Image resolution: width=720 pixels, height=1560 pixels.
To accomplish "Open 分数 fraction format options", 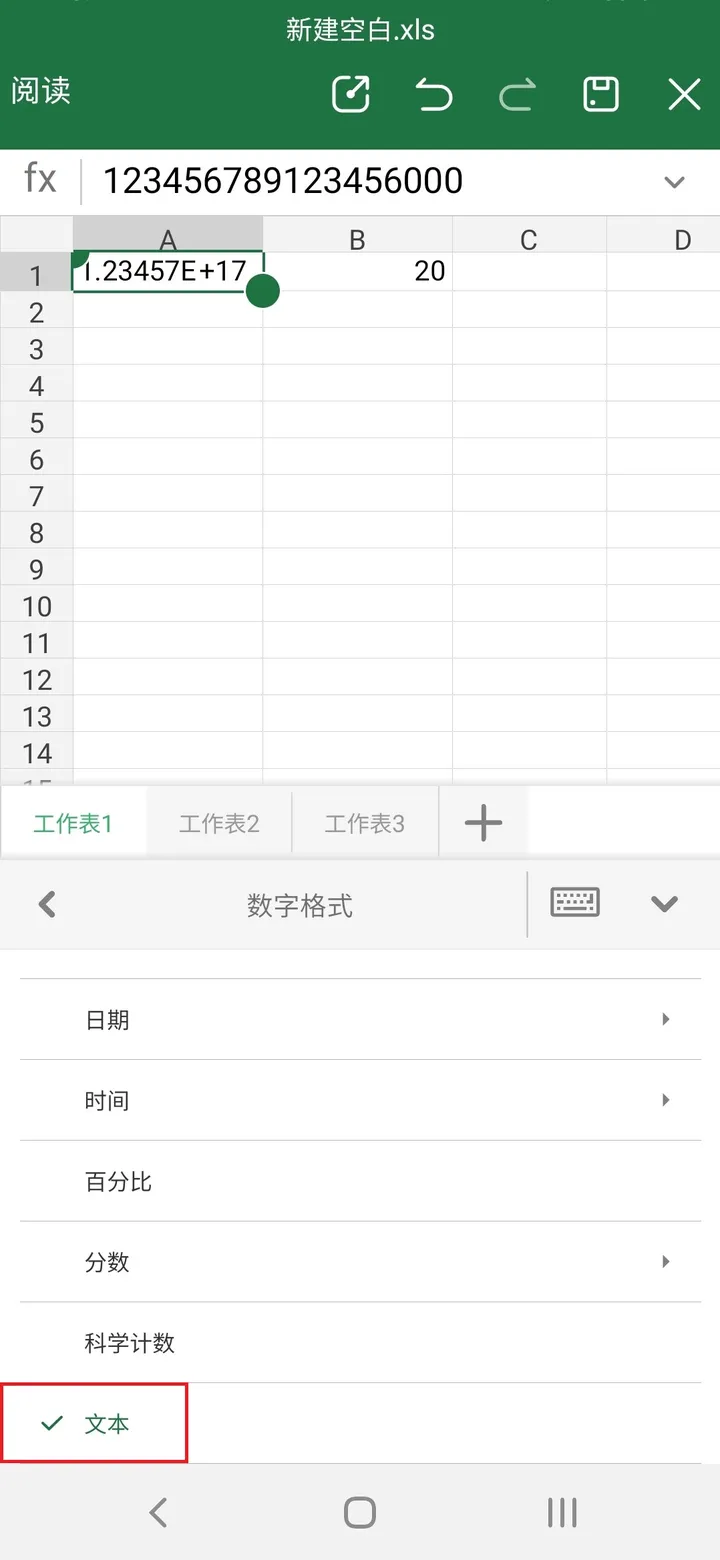I will point(360,1263).
